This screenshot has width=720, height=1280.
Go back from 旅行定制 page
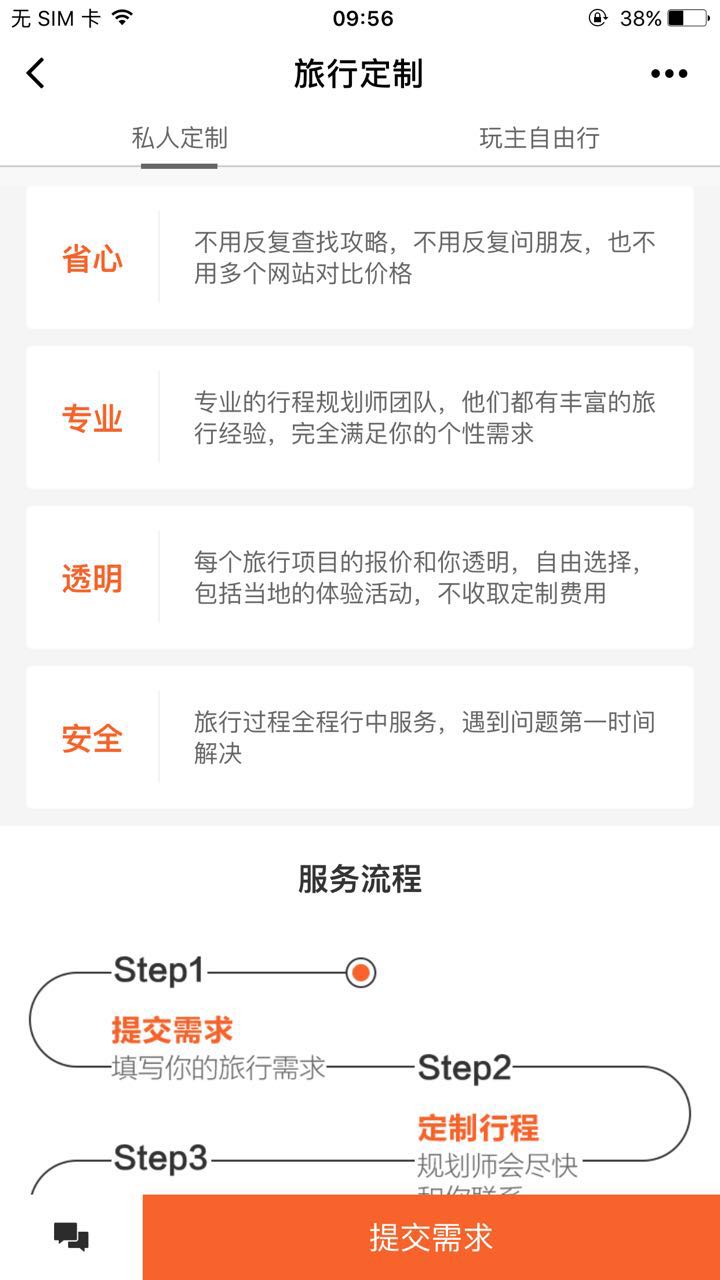pos(36,73)
